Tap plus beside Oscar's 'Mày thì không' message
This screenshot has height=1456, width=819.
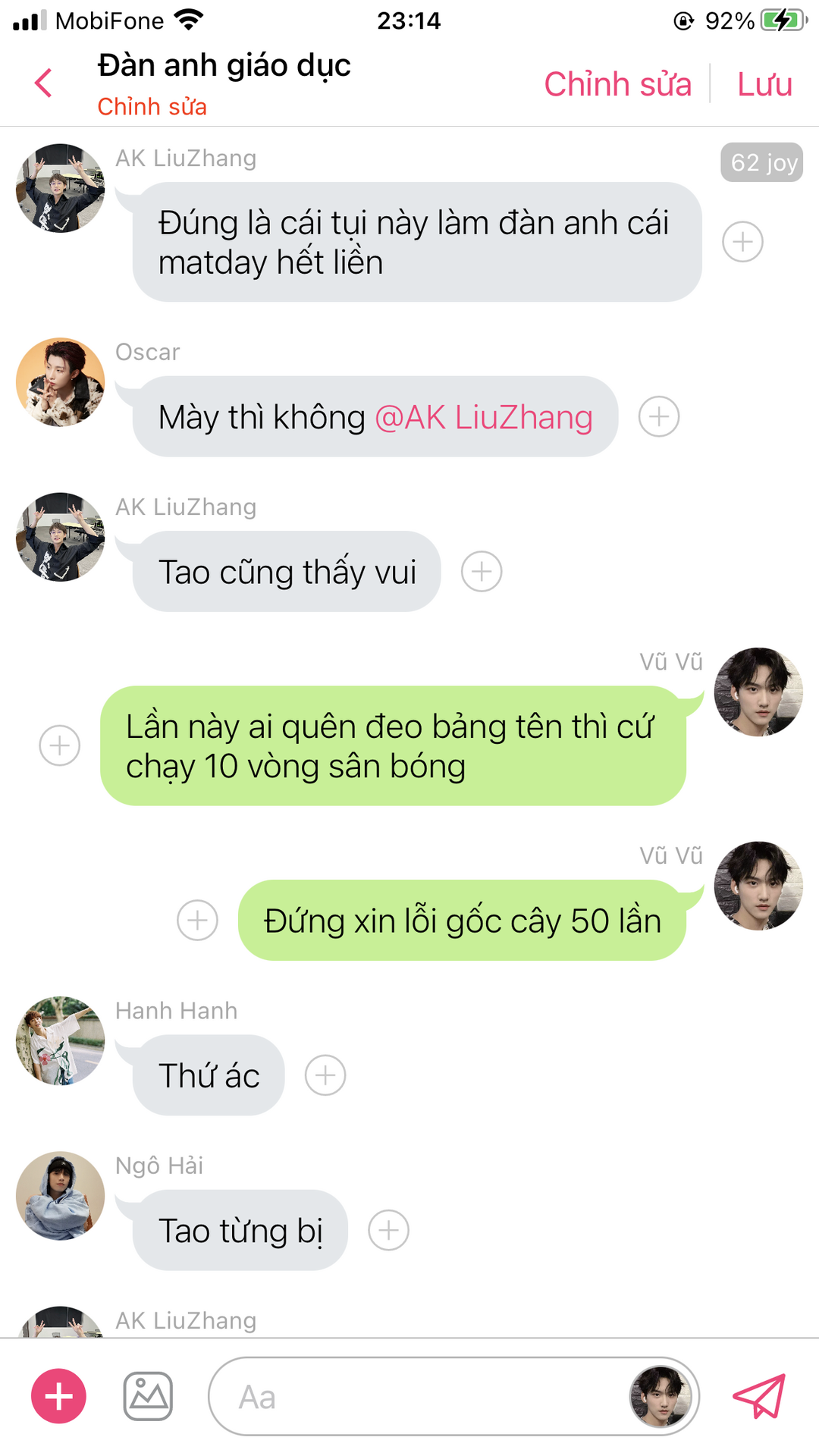point(658,416)
